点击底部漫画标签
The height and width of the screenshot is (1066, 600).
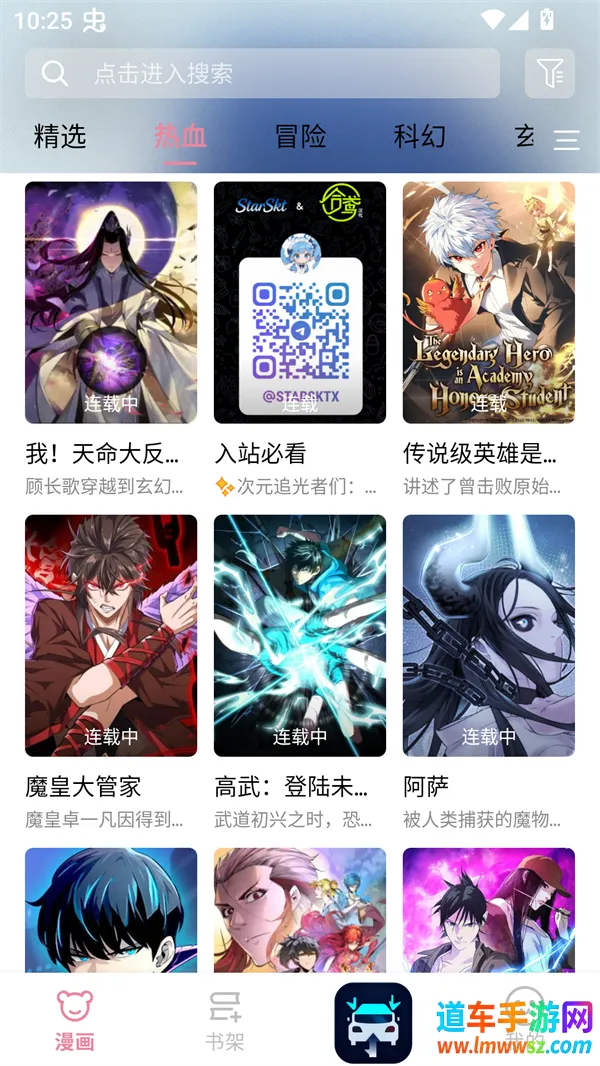tap(75, 1020)
